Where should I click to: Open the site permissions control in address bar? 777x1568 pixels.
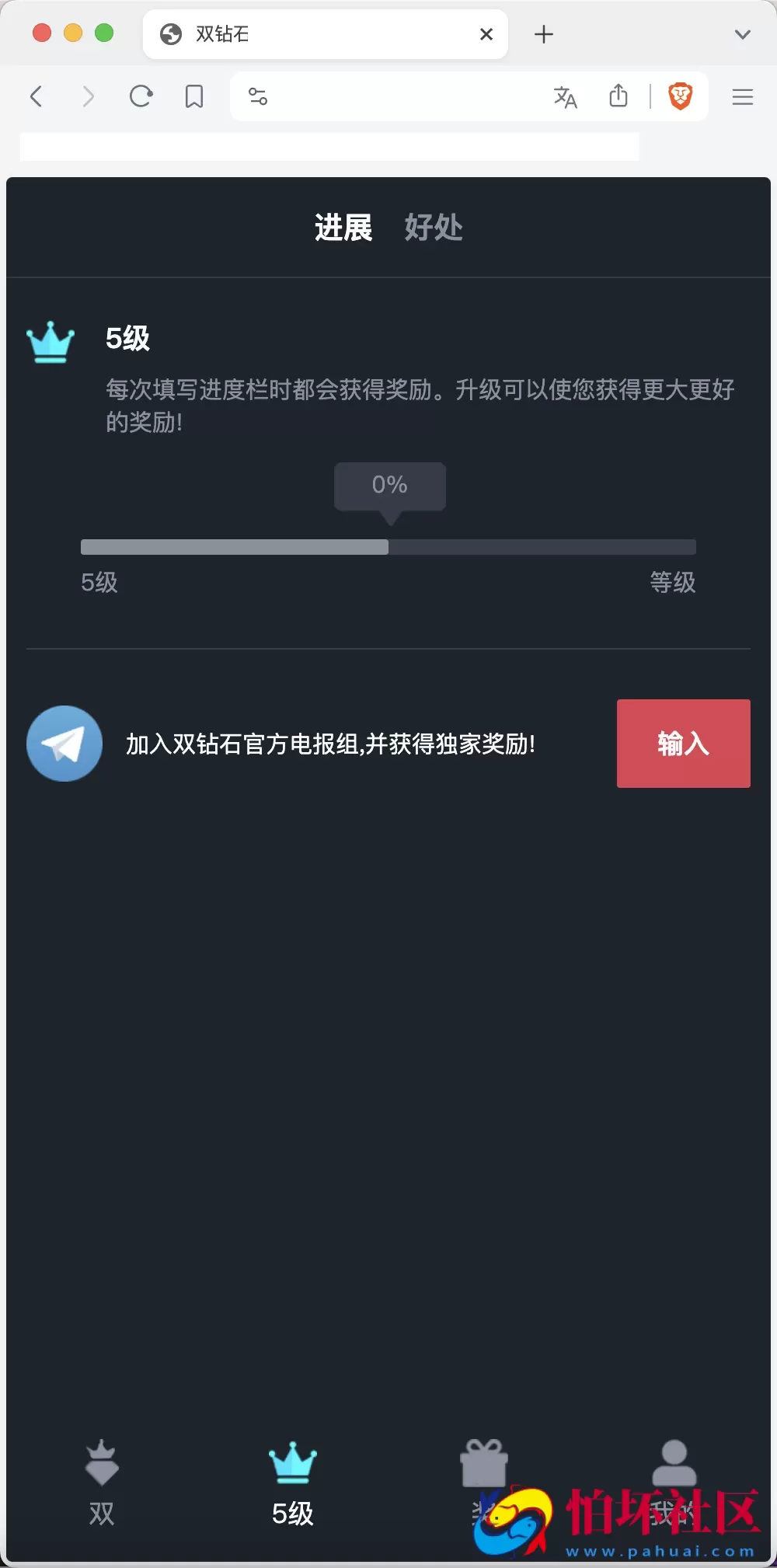[x=256, y=96]
